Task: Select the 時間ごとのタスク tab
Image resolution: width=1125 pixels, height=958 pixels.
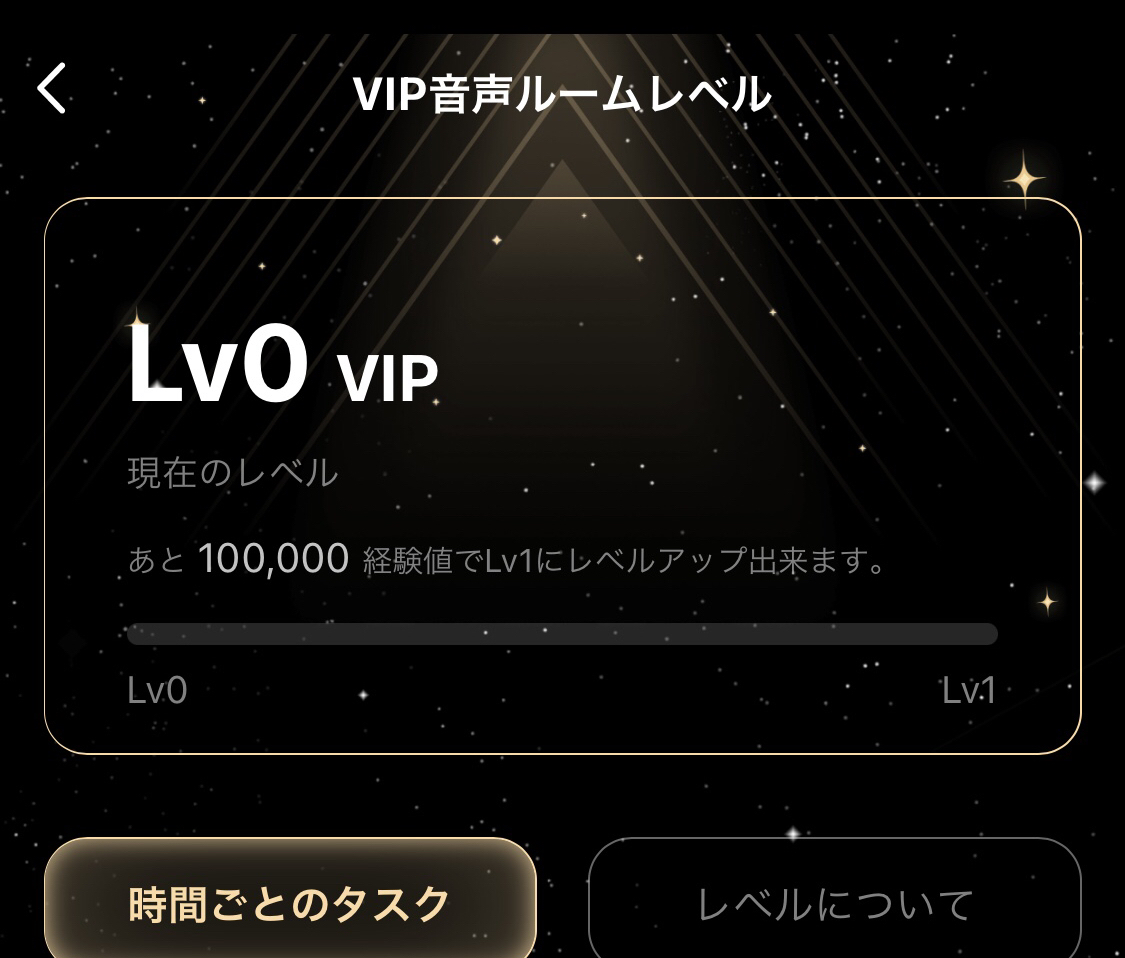Action: [290, 903]
